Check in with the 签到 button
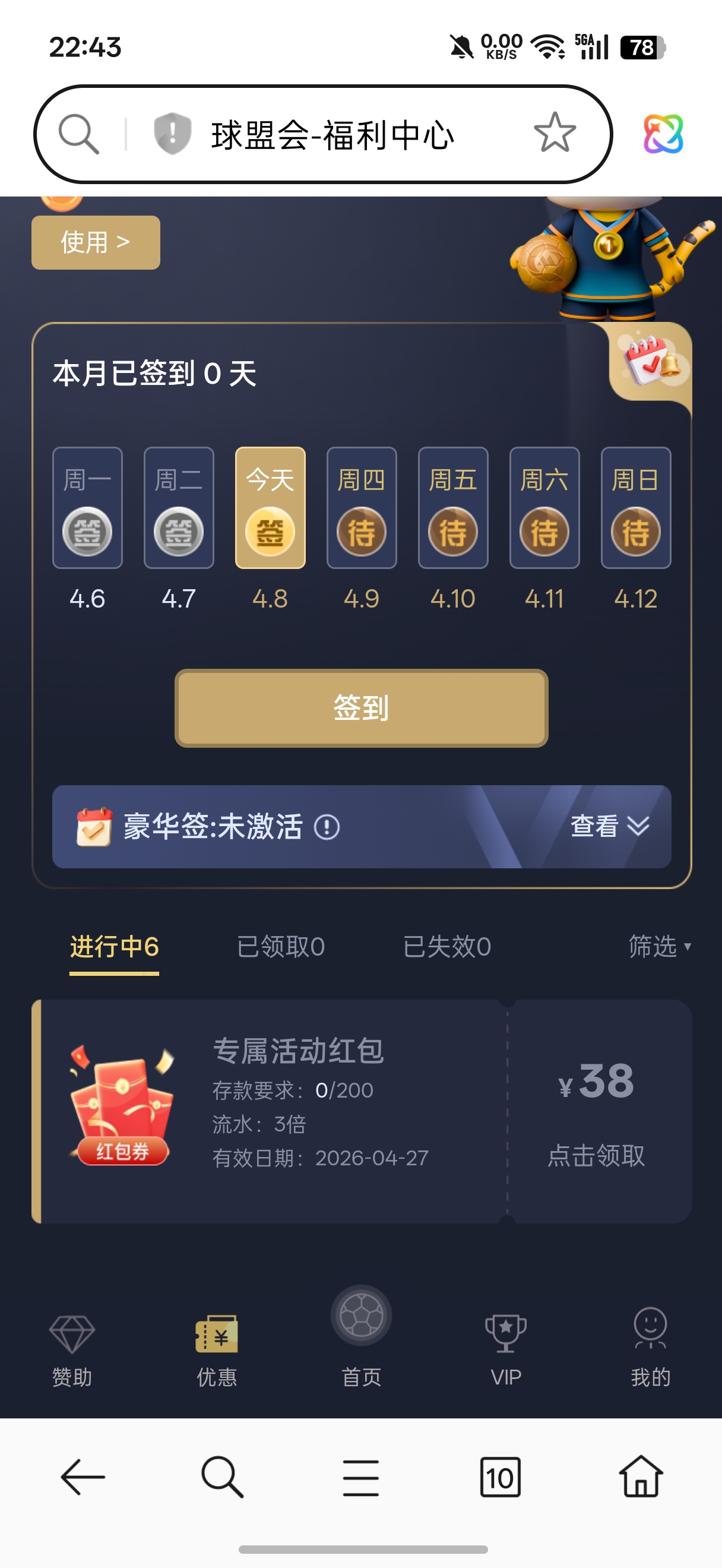 (x=362, y=708)
